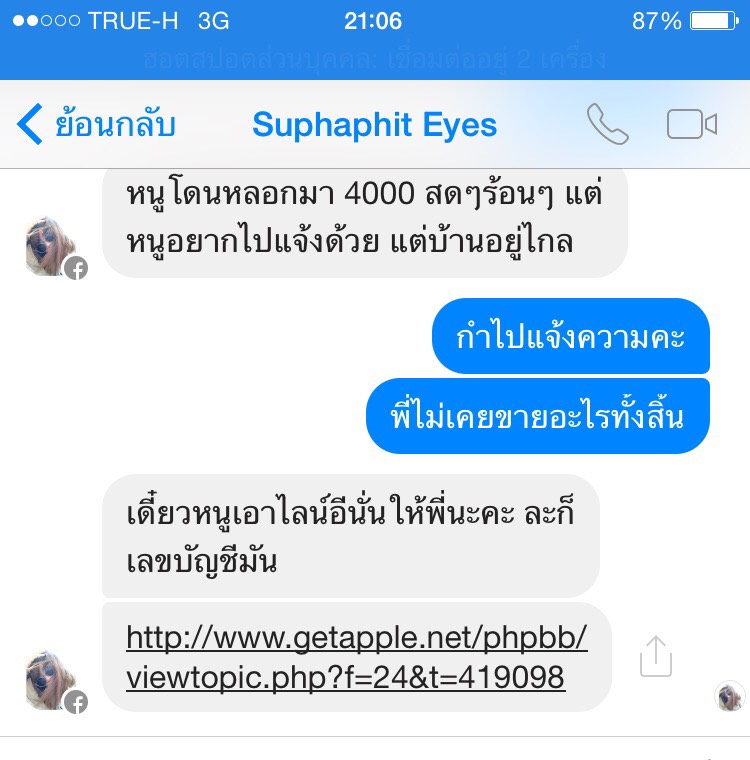Tap the personal hotspot status banner
750x760 pixels.
[x=374, y=59]
